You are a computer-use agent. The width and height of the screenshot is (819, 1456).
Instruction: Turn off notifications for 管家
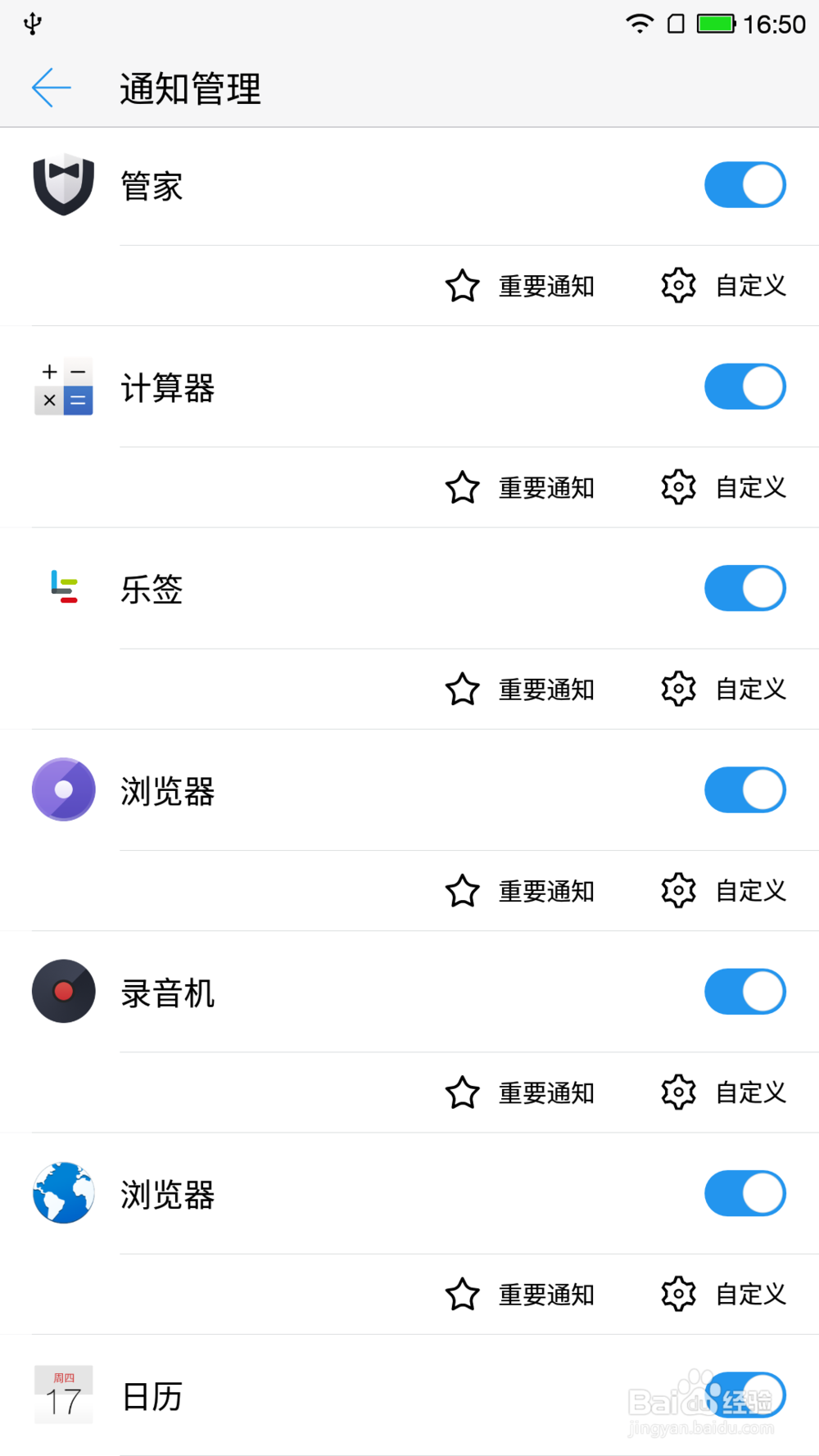click(745, 184)
